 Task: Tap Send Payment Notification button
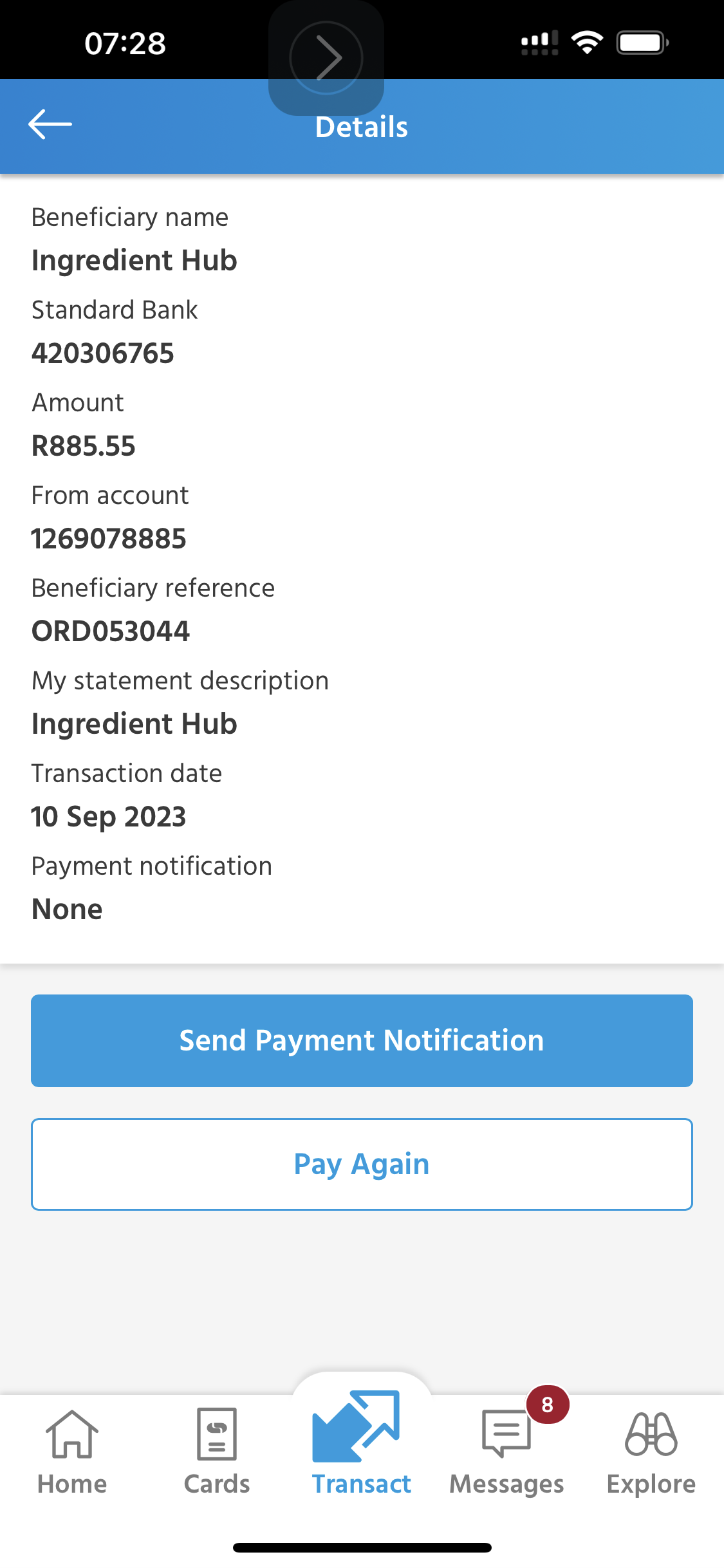pyautogui.click(x=362, y=1041)
